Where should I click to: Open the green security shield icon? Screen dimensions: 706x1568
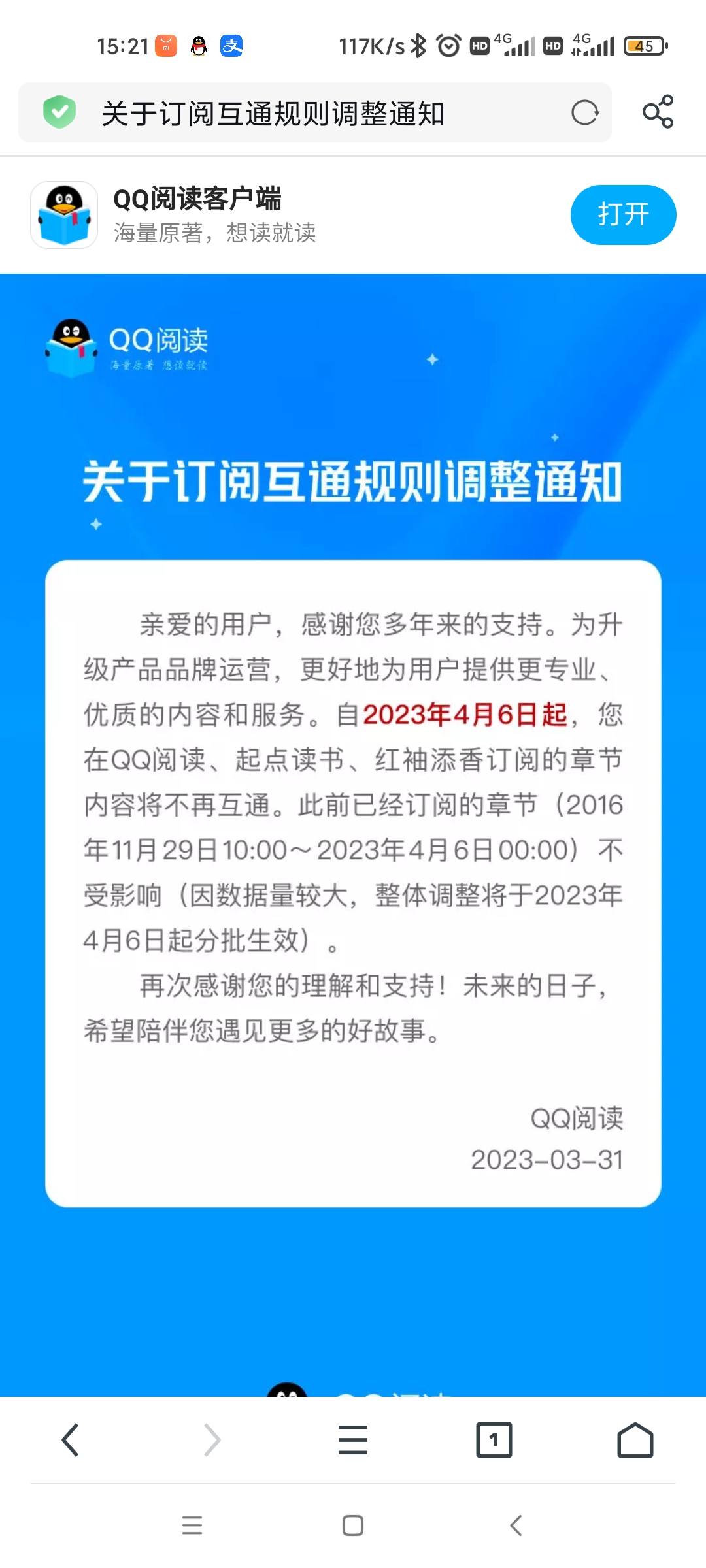59,112
